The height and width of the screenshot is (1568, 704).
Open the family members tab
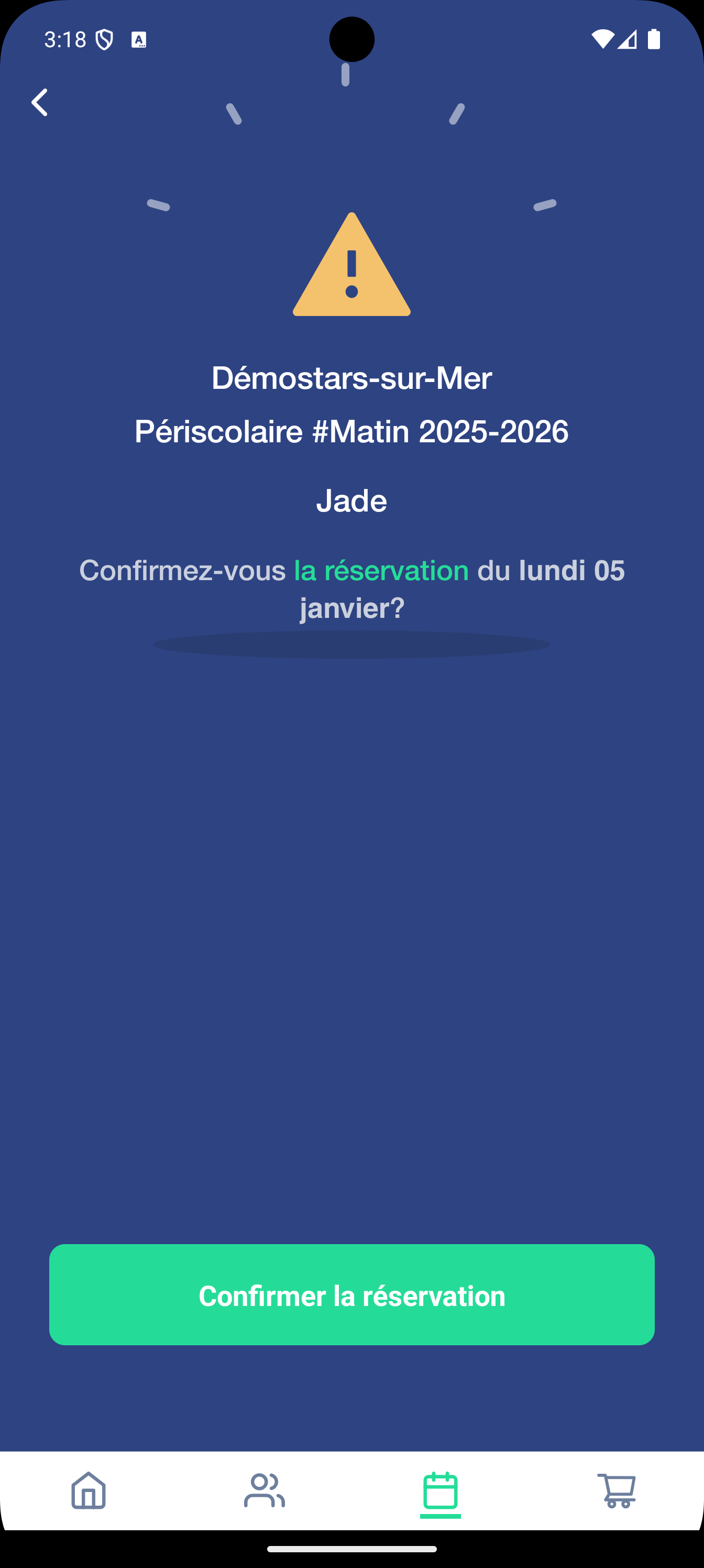[264, 1490]
